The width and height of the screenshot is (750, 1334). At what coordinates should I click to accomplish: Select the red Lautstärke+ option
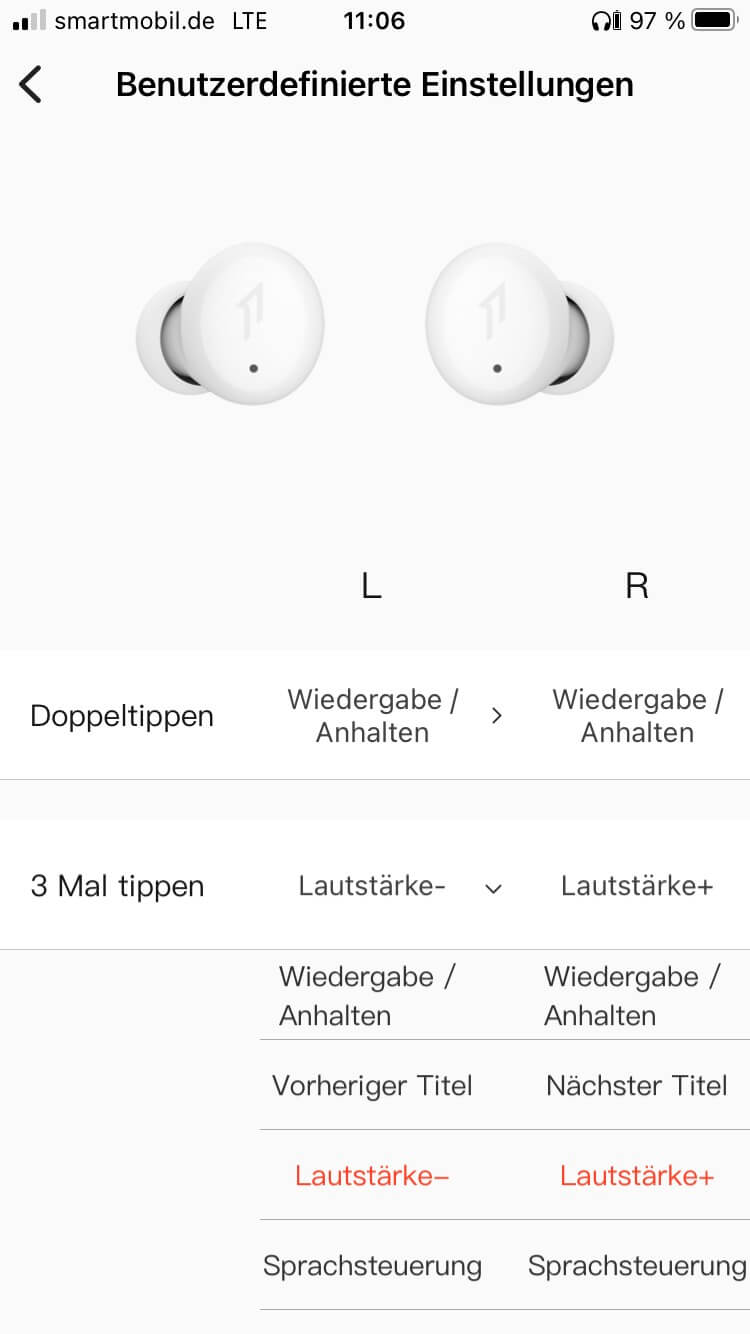point(637,1176)
